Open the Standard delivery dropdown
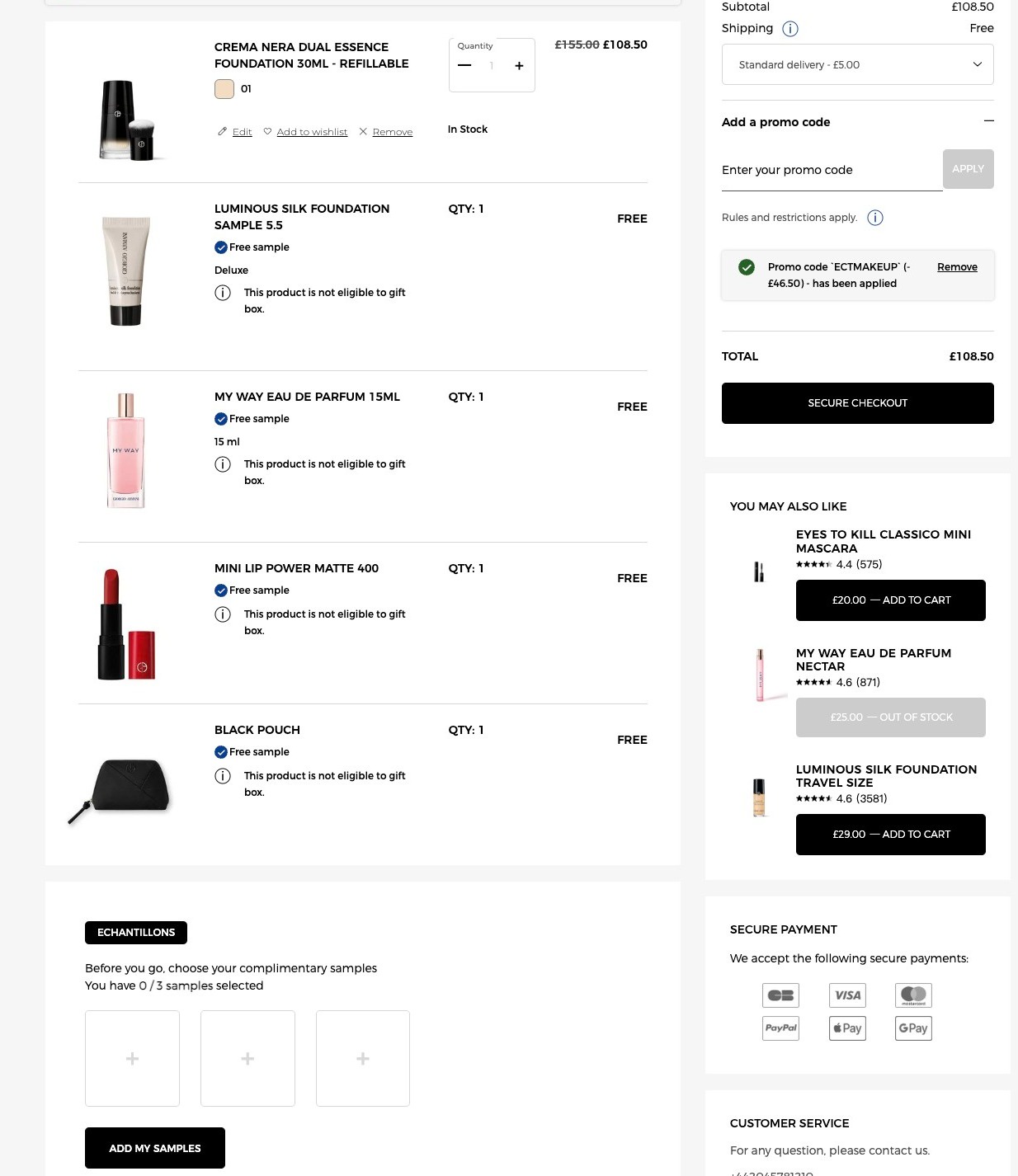Viewport: 1018px width, 1176px height. pyautogui.click(x=857, y=64)
